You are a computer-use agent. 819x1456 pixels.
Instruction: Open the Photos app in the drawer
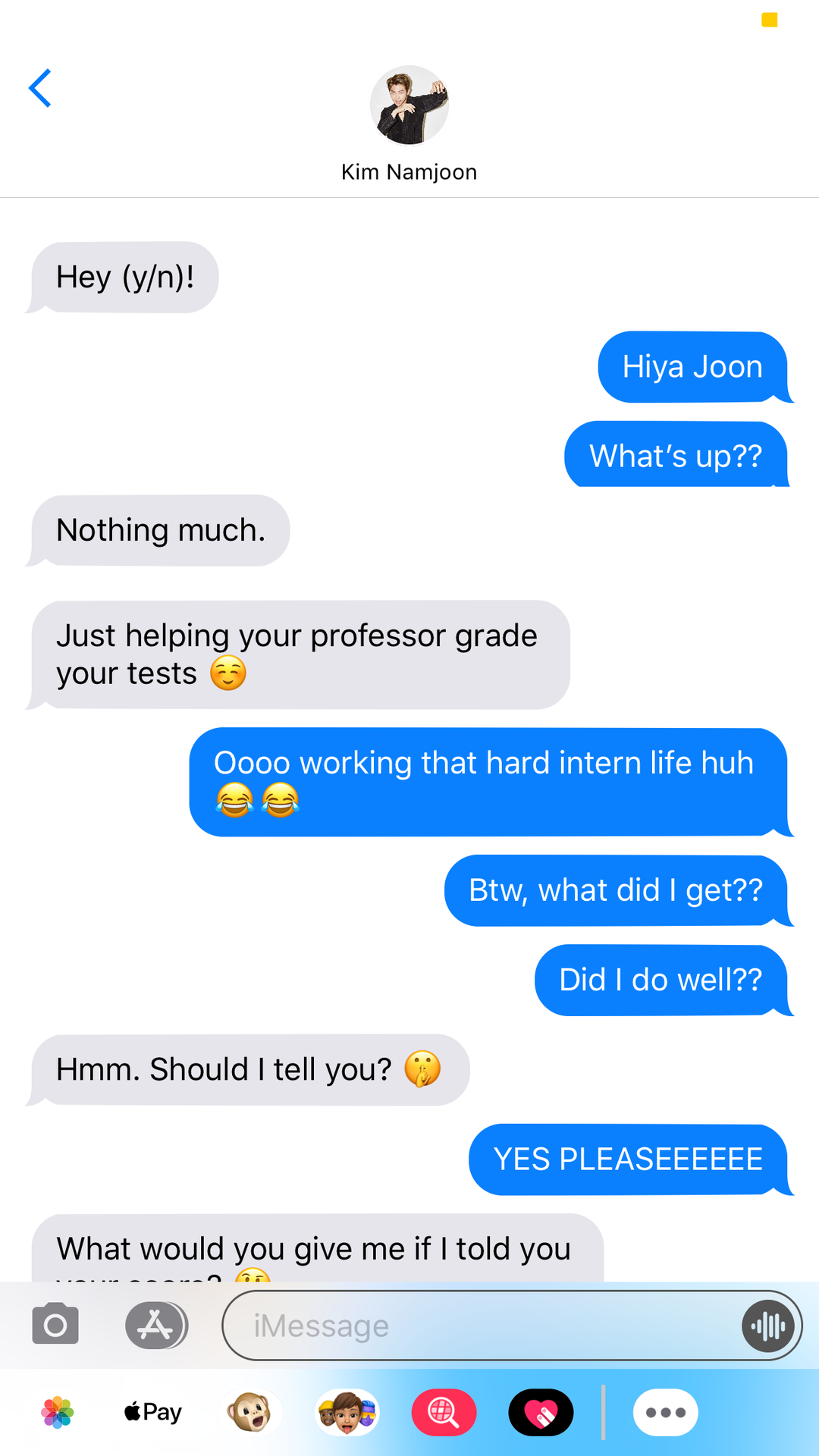(58, 1412)
